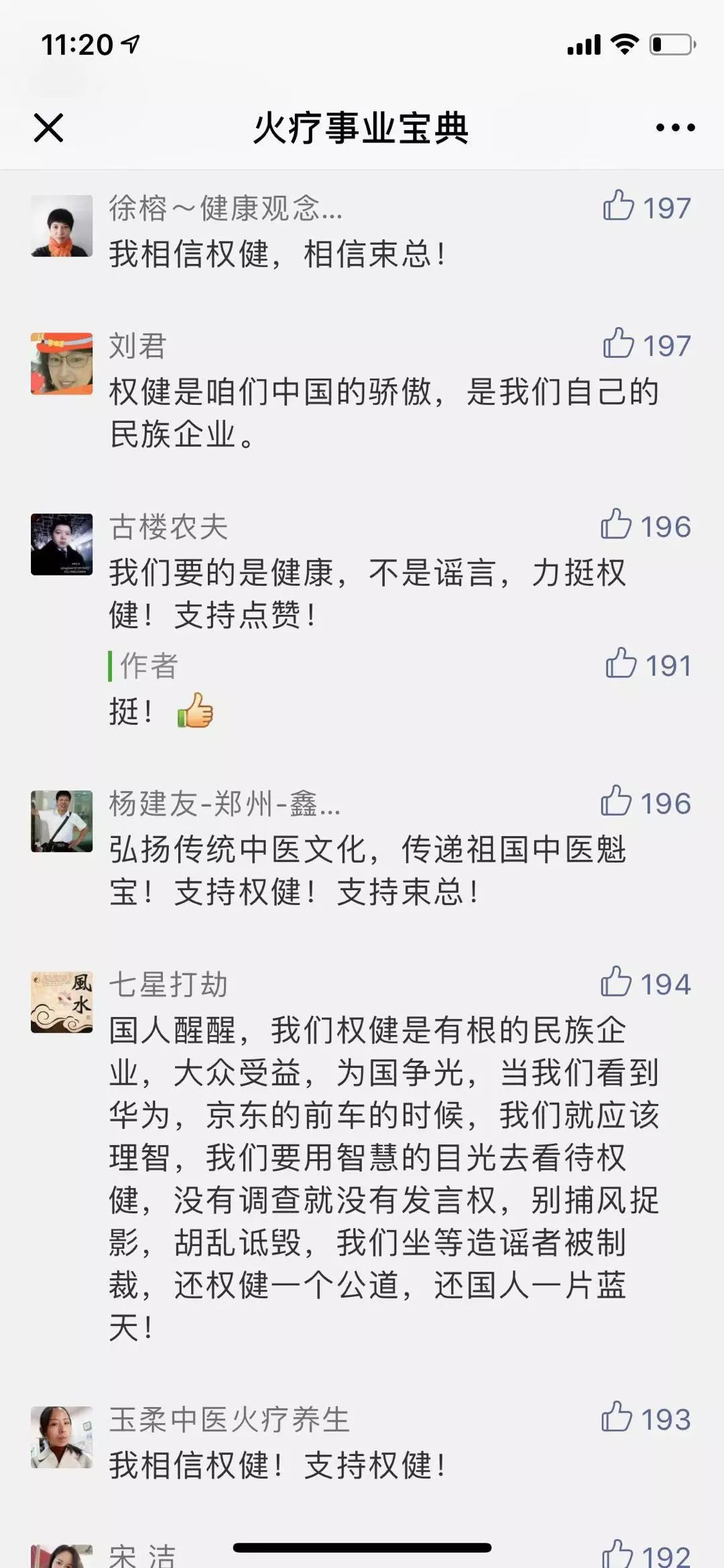
Task: Close the 火疗事业宝典 article page
Action: point(48,127)
